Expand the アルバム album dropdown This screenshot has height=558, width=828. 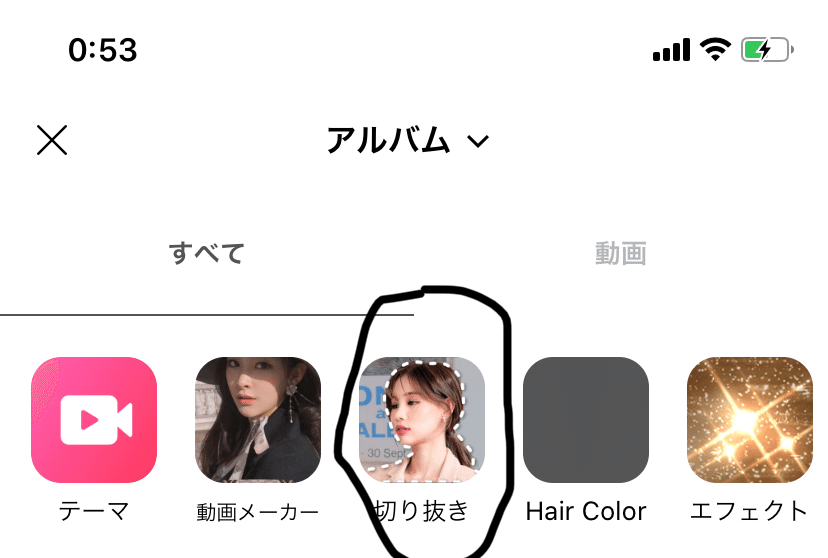407,141
